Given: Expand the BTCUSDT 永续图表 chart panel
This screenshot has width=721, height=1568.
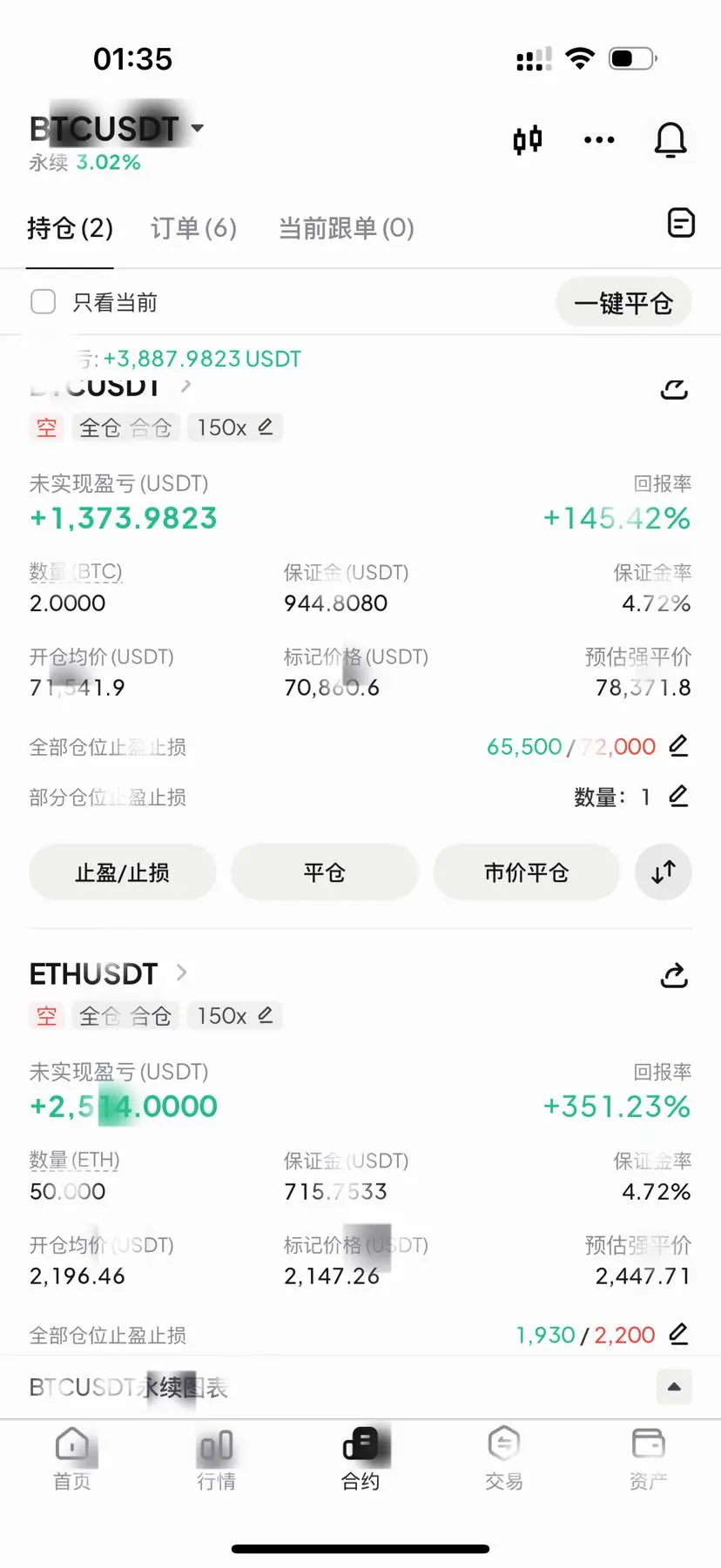Looking at the screenshot, I should point(674,1387).
